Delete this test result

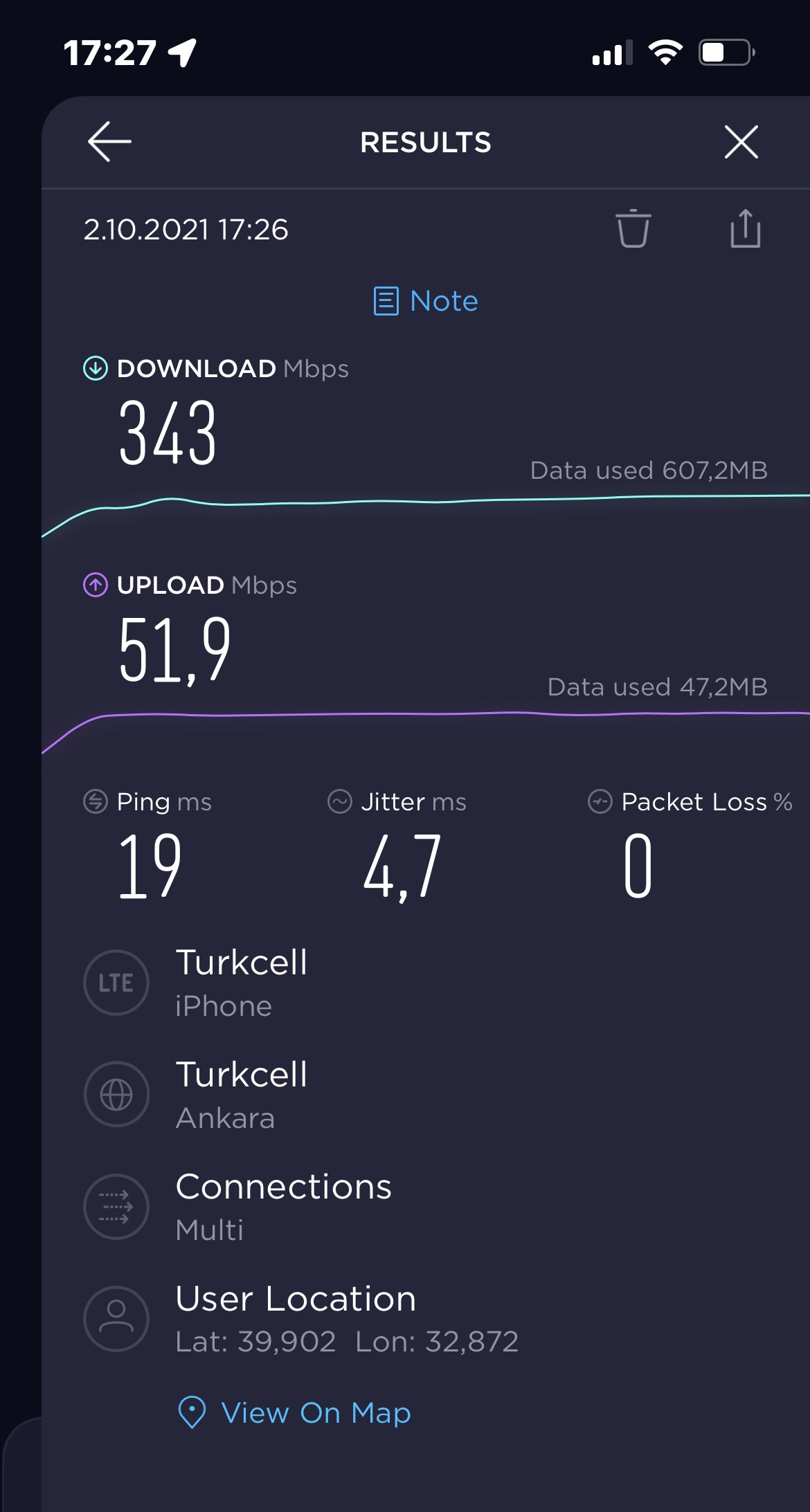pos(633,228)
